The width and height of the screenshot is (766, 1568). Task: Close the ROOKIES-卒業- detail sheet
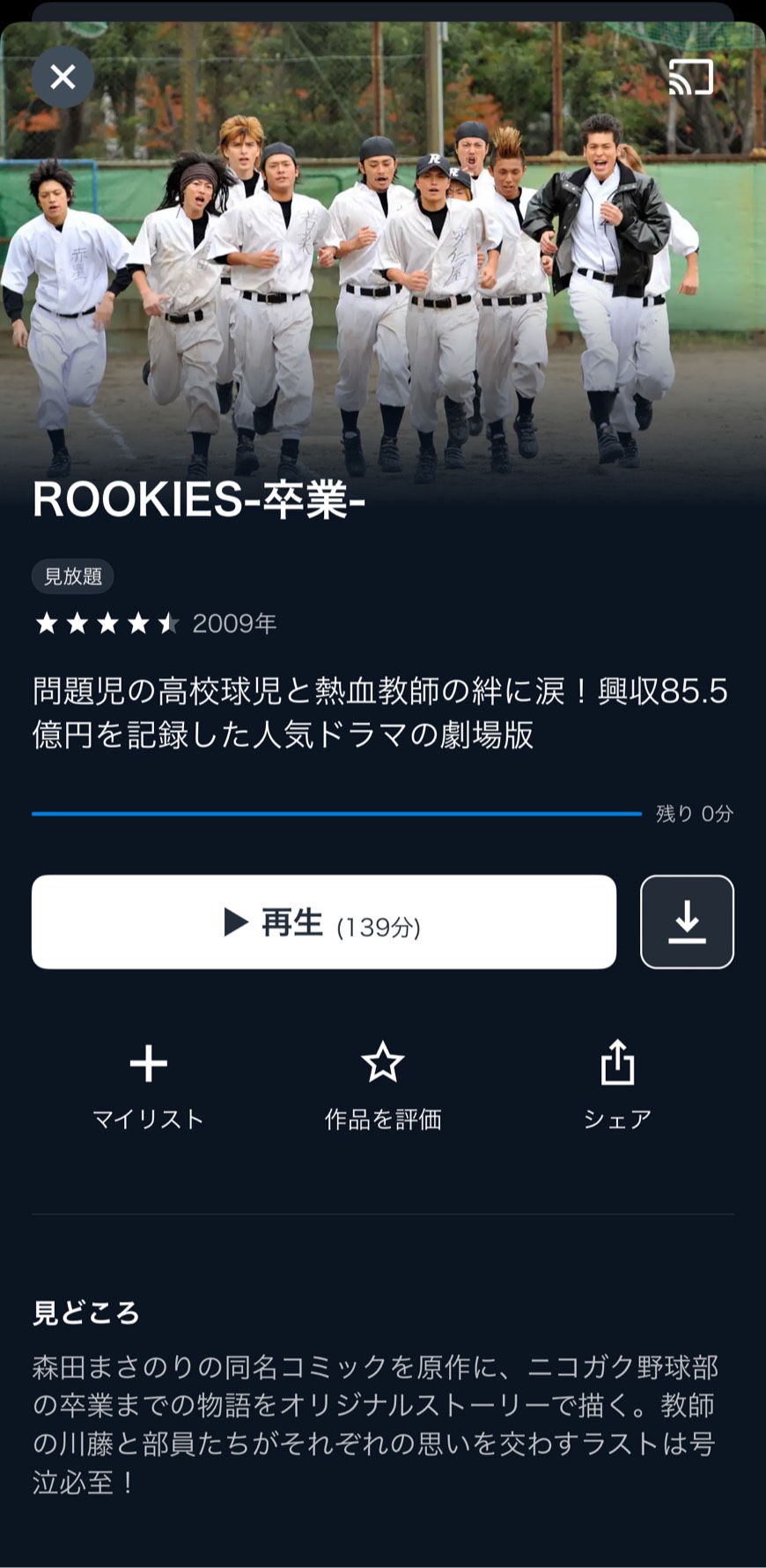click(x=63, y=78)
